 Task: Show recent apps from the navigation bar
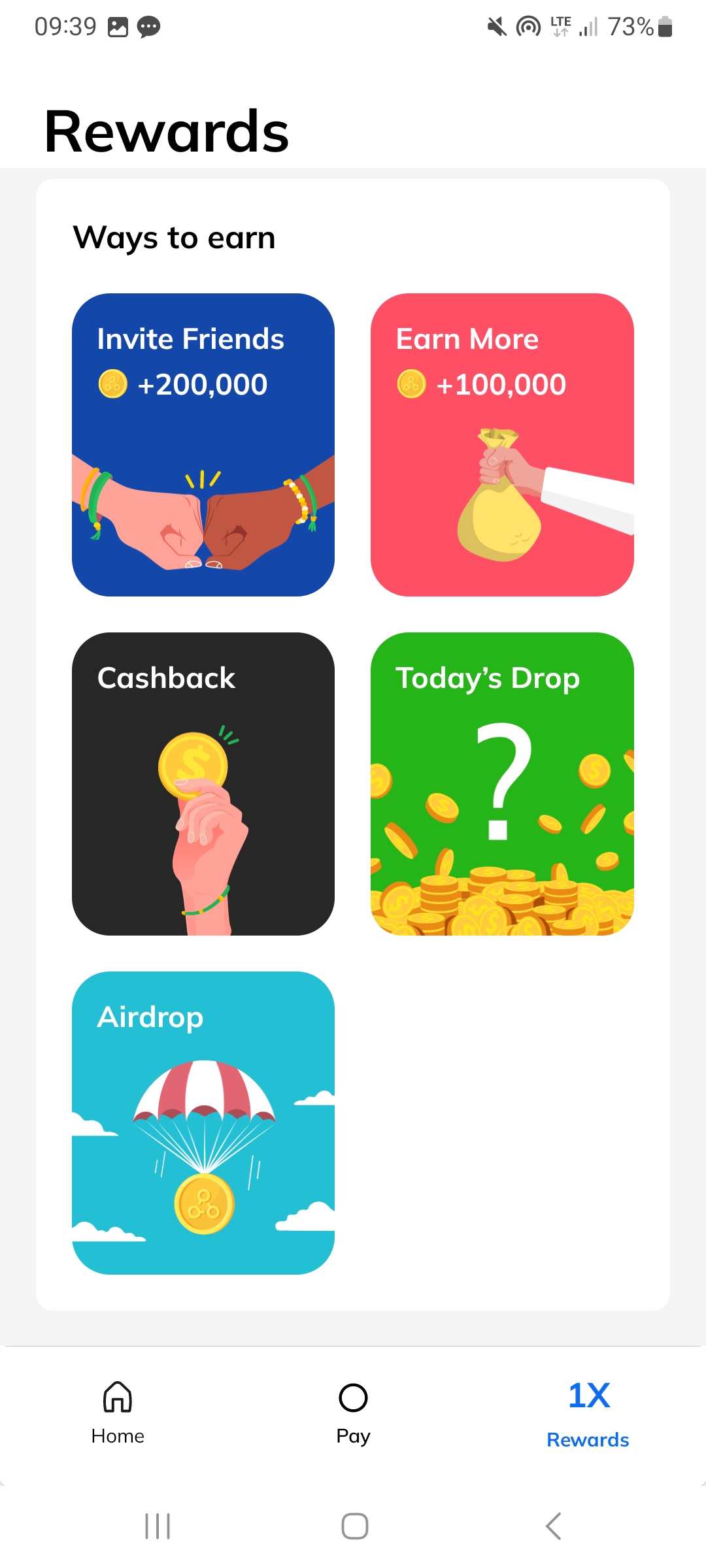(x=158, y=1526)
